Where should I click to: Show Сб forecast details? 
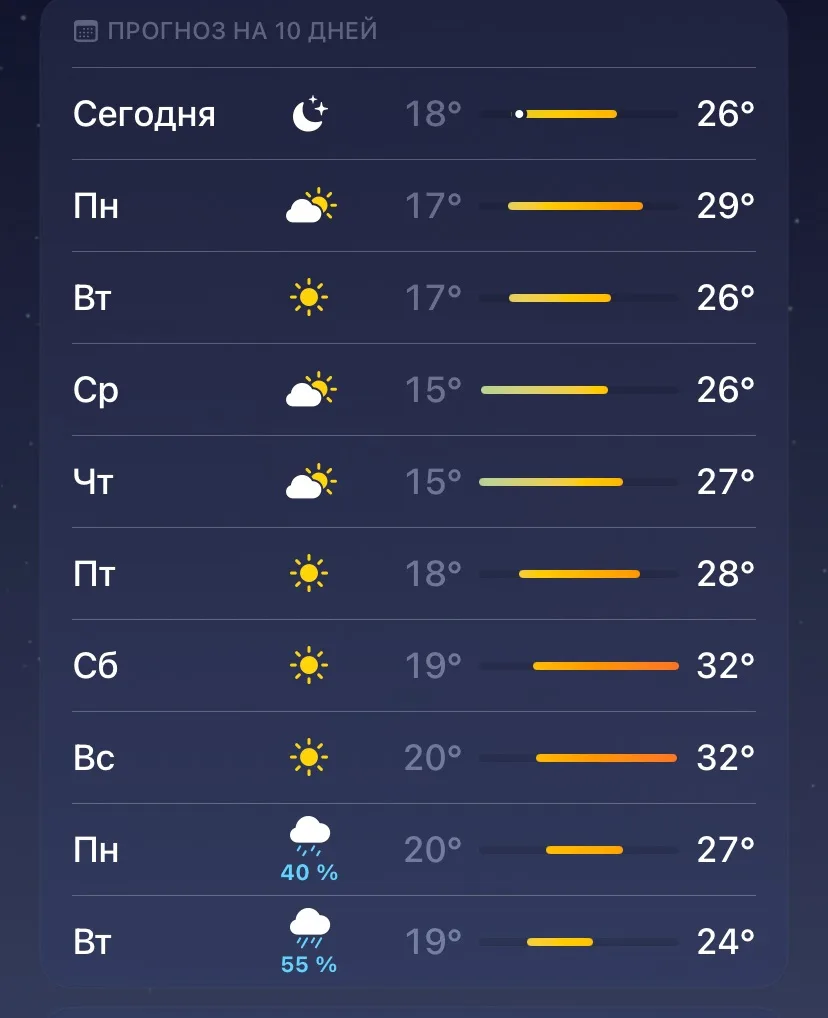[x=414, y=666]
